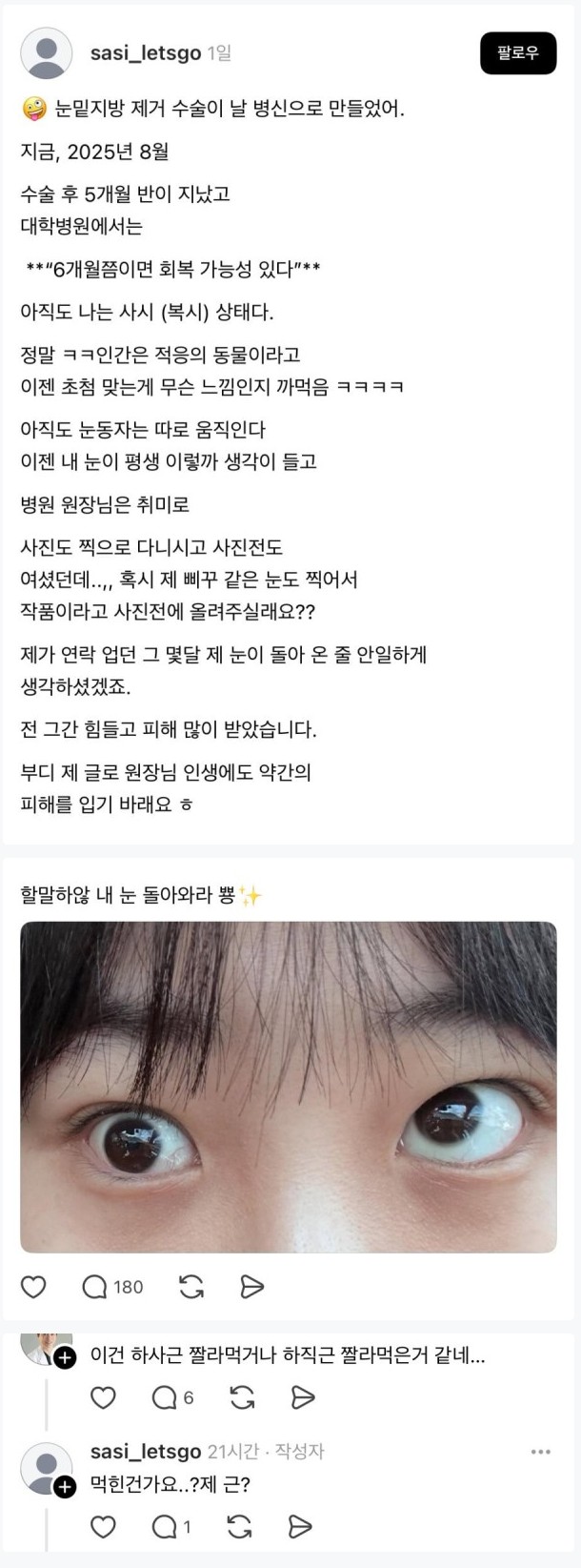Open the reply thread under 먹힌건가요

click(172, 1527)
